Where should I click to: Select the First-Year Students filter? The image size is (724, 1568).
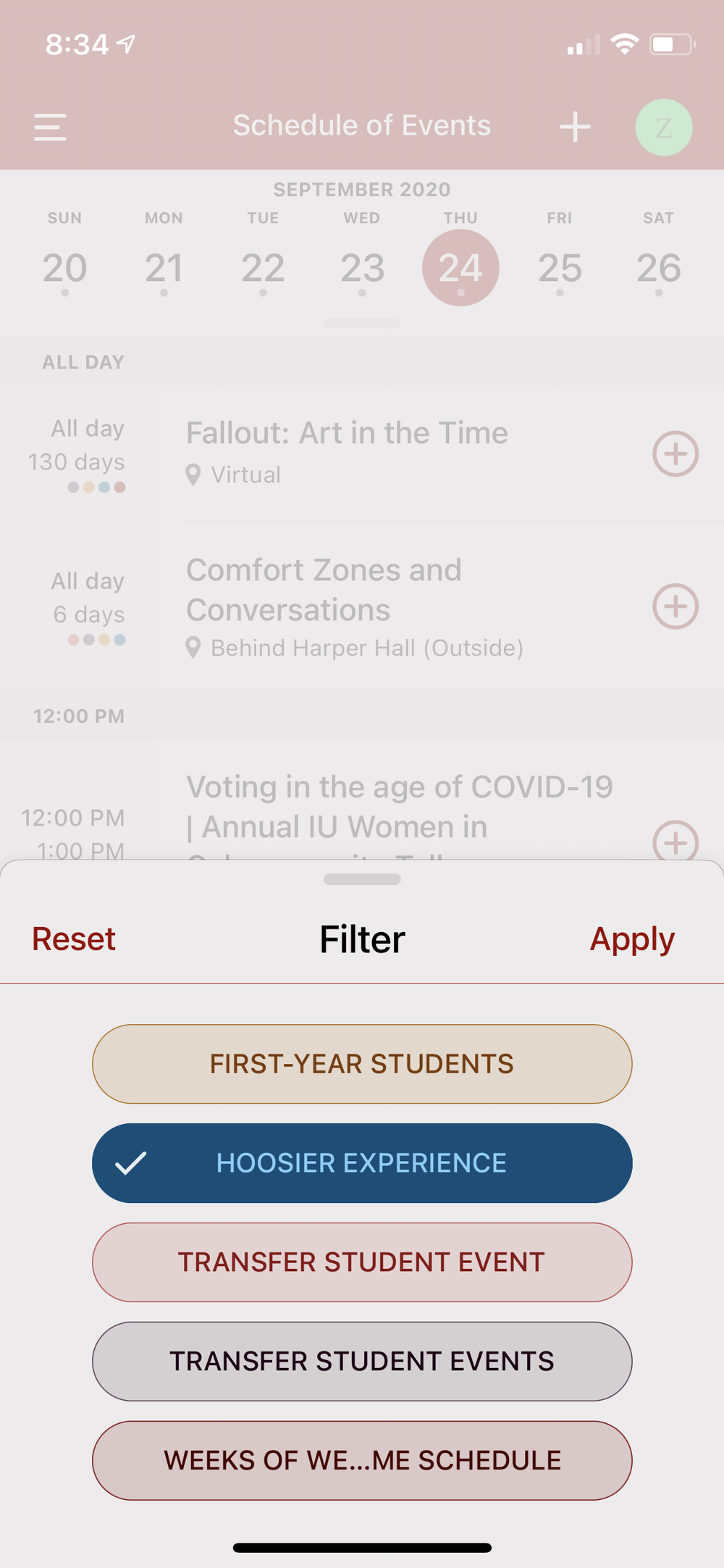362,1064
